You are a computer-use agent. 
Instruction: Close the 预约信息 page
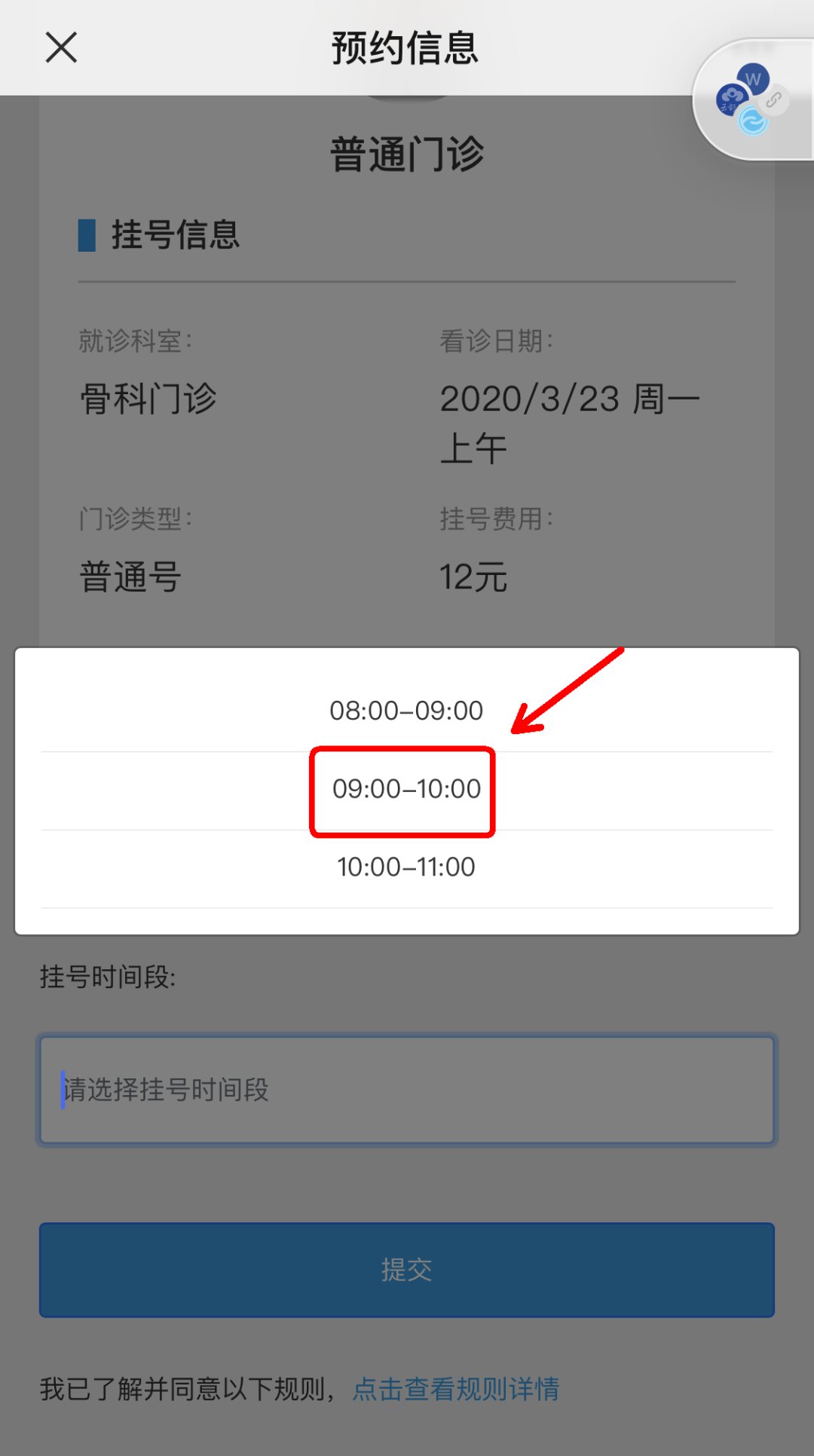61,47
